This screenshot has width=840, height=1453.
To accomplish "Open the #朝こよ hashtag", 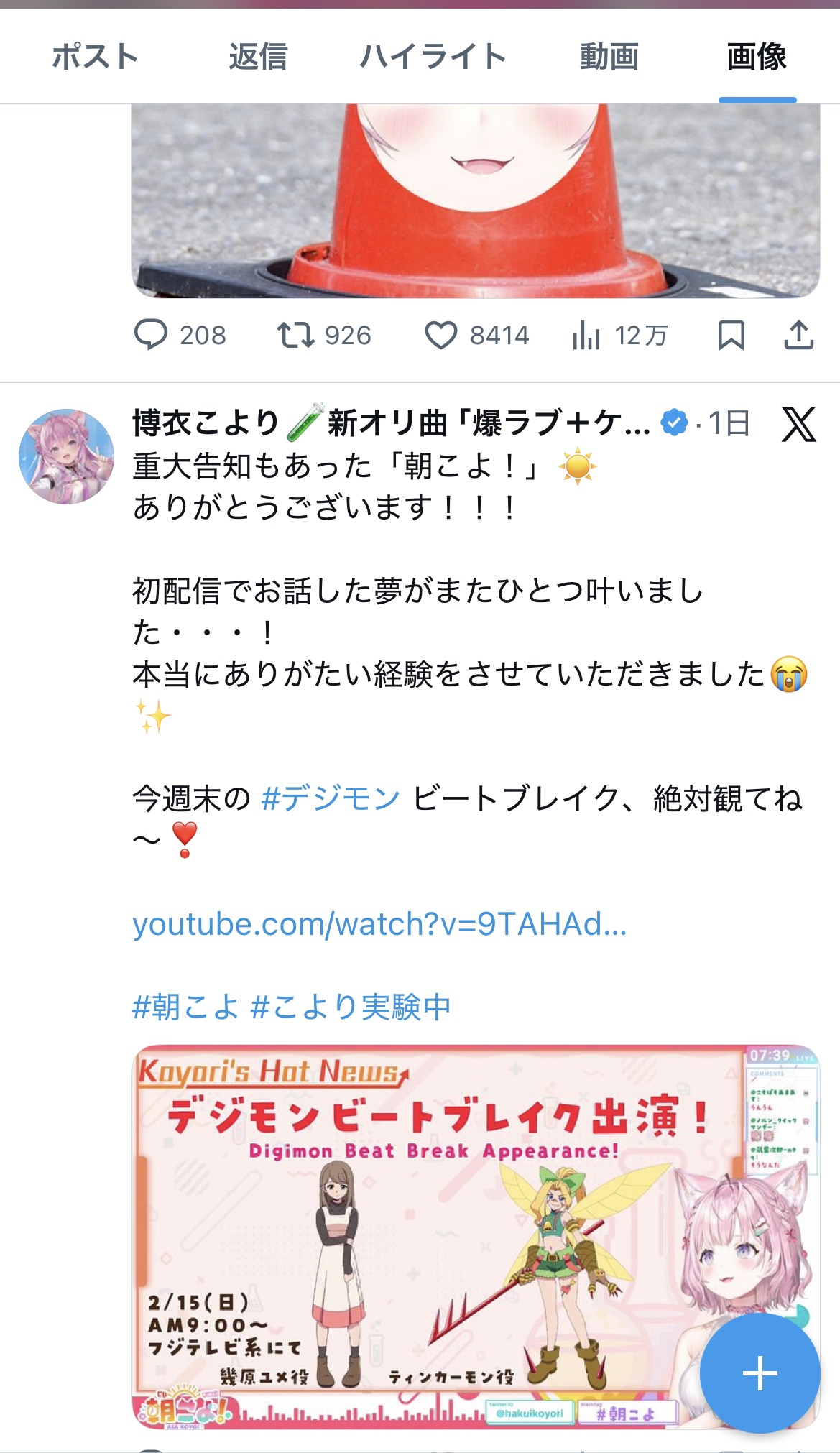I will [185, 1007].
